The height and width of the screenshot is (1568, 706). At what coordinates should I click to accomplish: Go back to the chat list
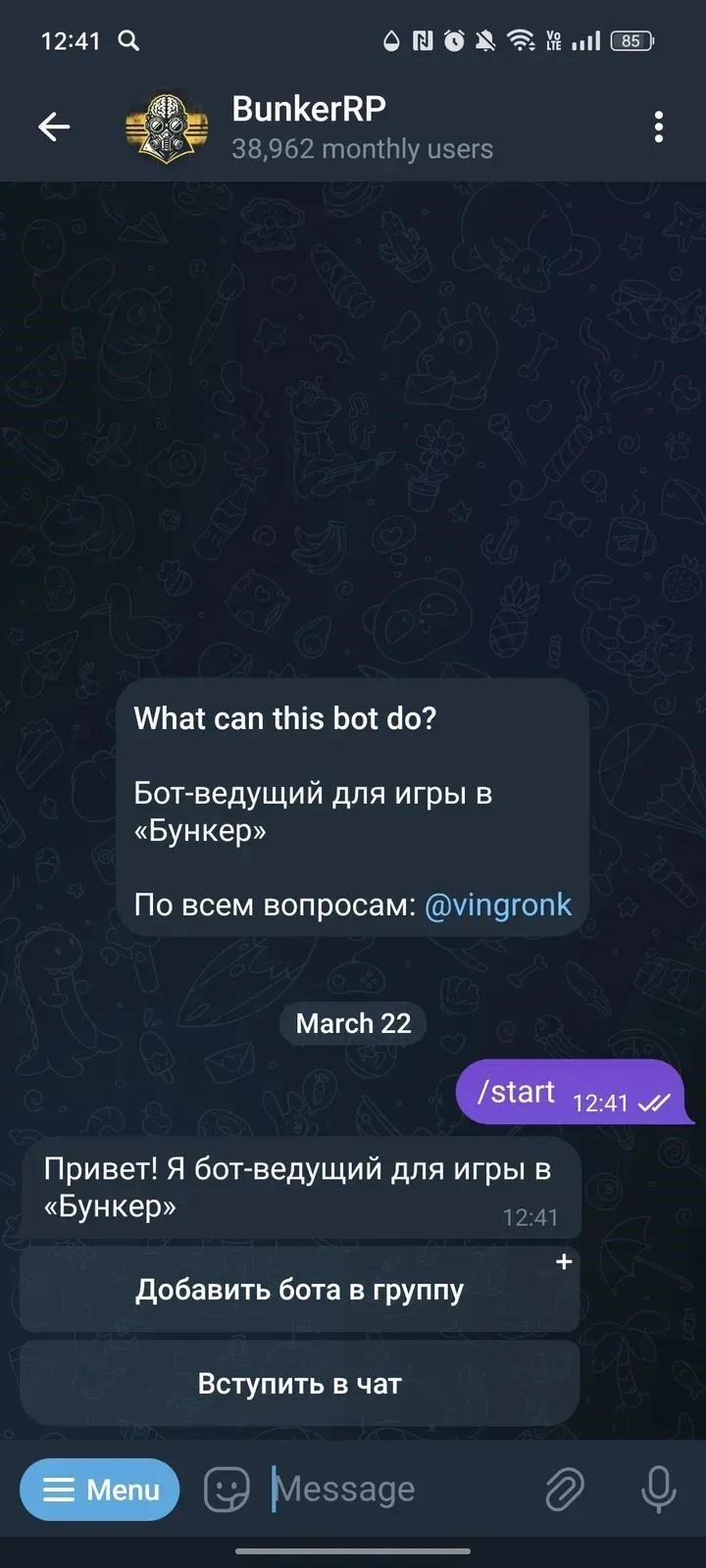coord(54,126)
